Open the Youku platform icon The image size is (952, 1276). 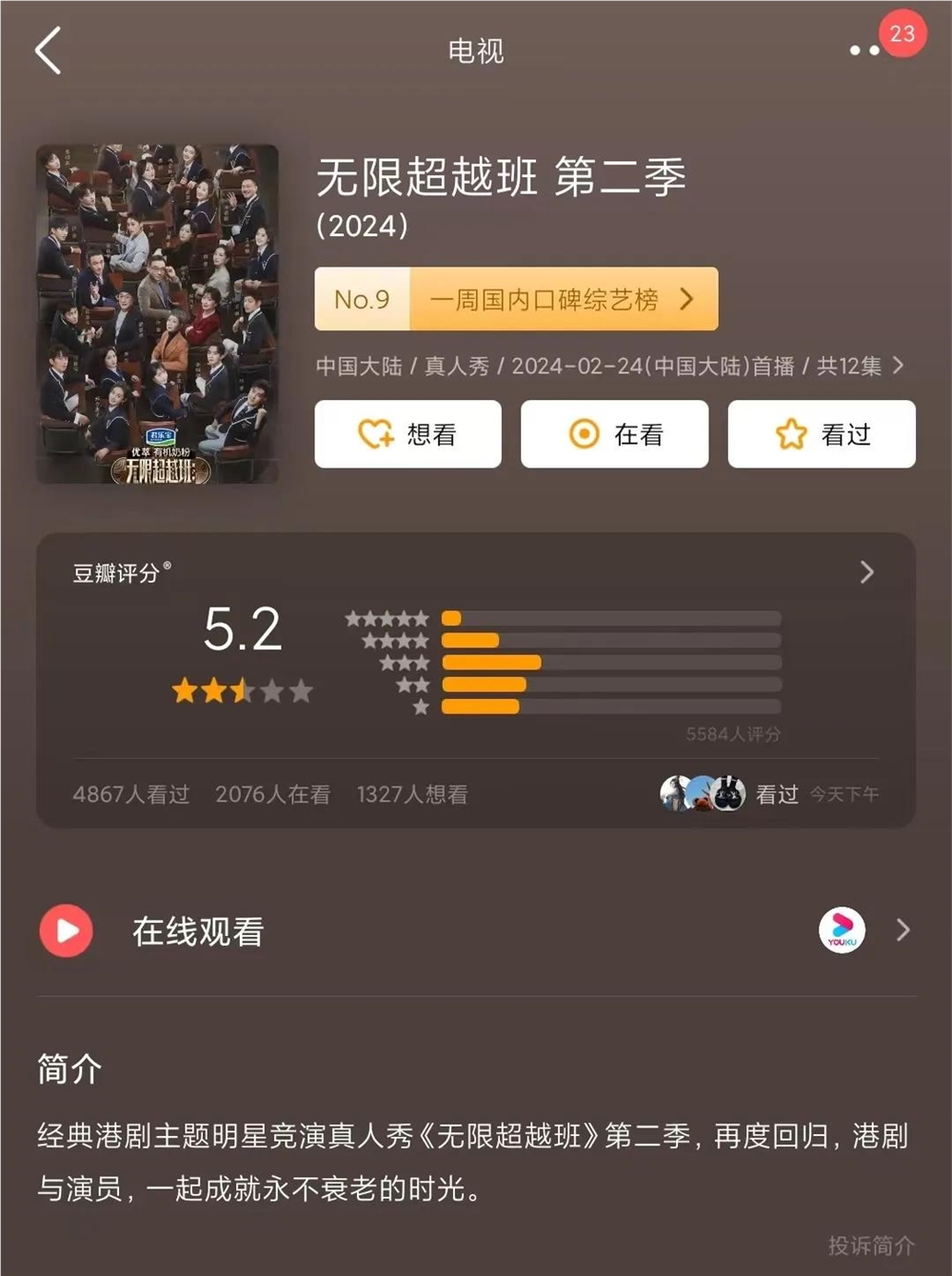[x=842, y=931]
